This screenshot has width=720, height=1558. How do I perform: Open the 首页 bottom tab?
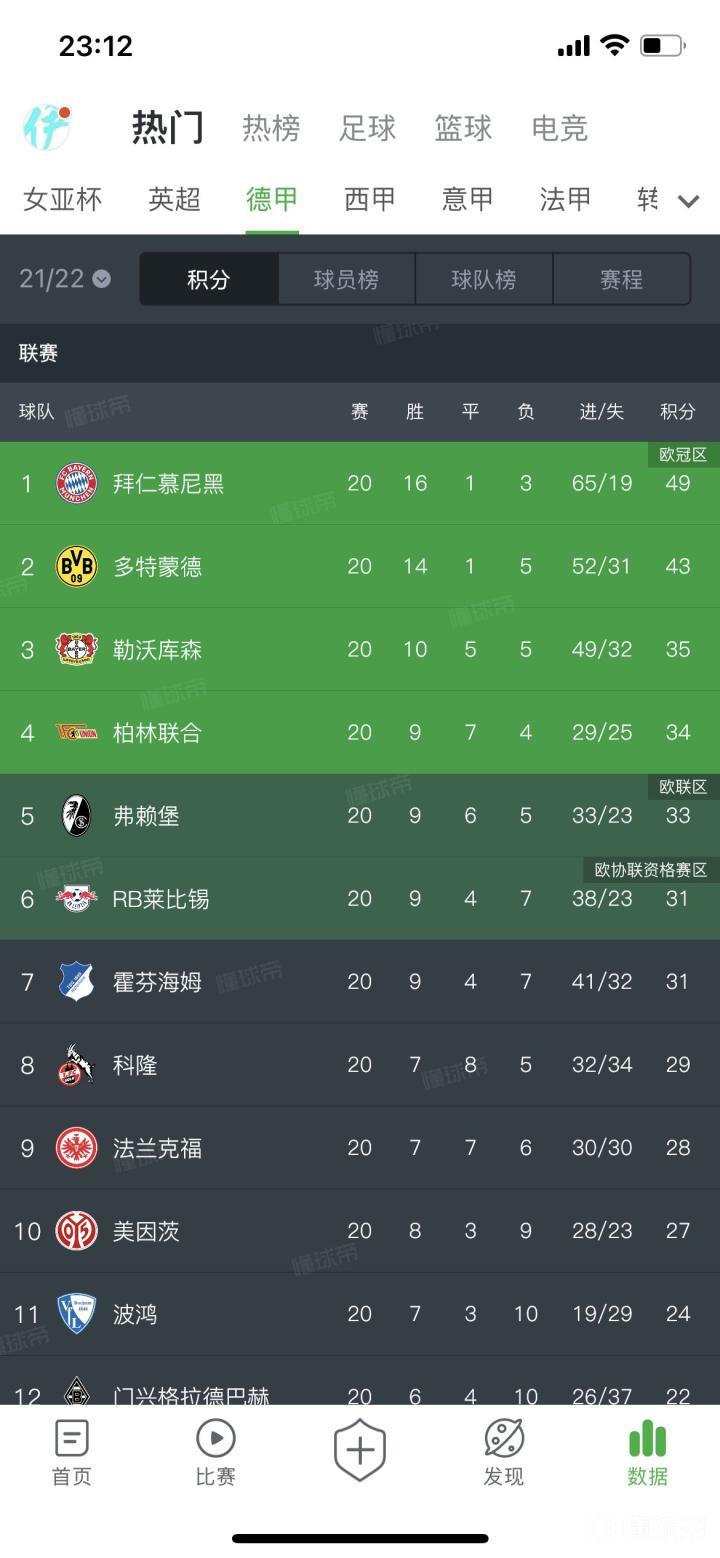point(72,1452)
